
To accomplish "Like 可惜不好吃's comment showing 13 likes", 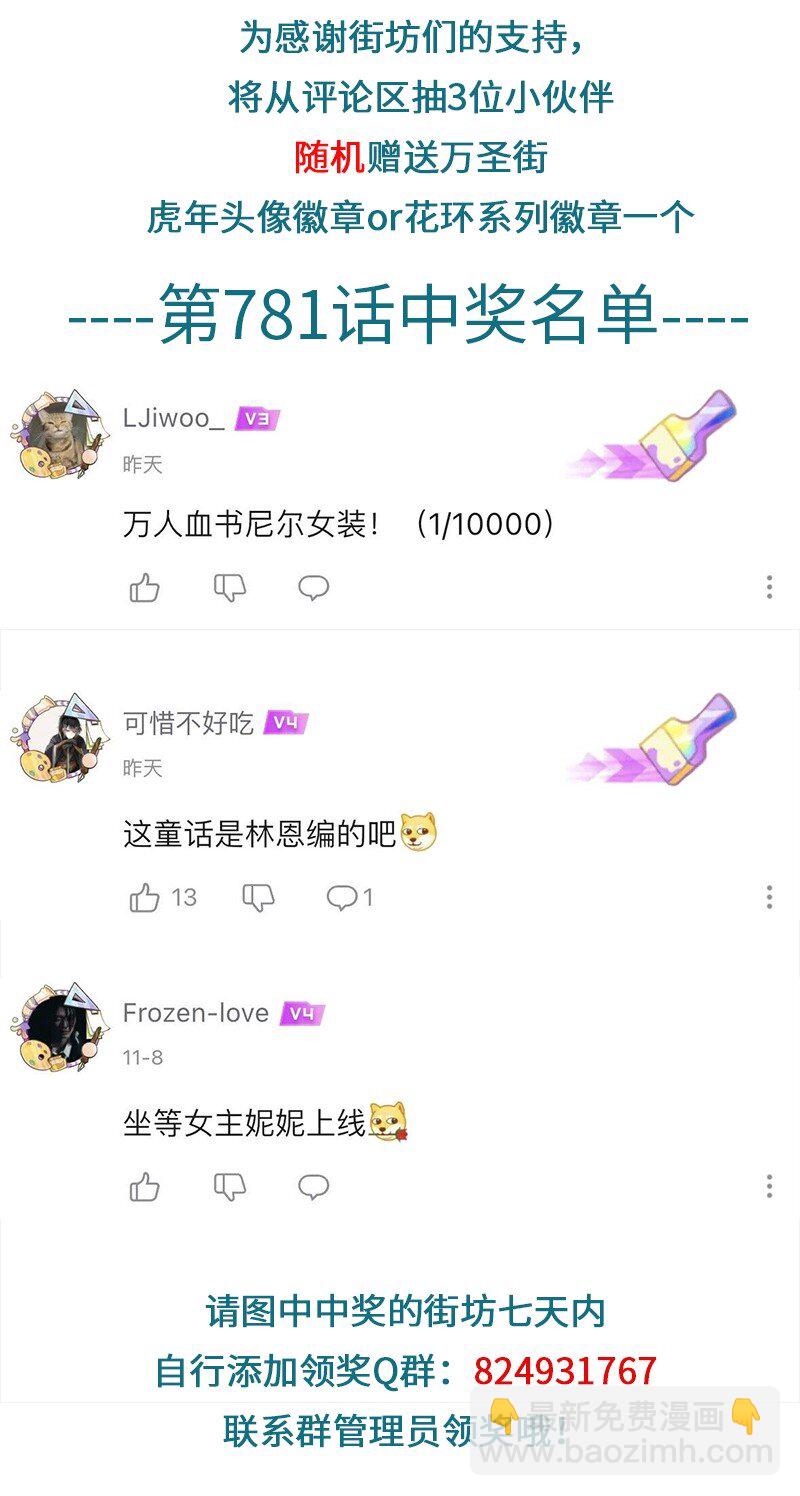I will [x=144, y=897].
